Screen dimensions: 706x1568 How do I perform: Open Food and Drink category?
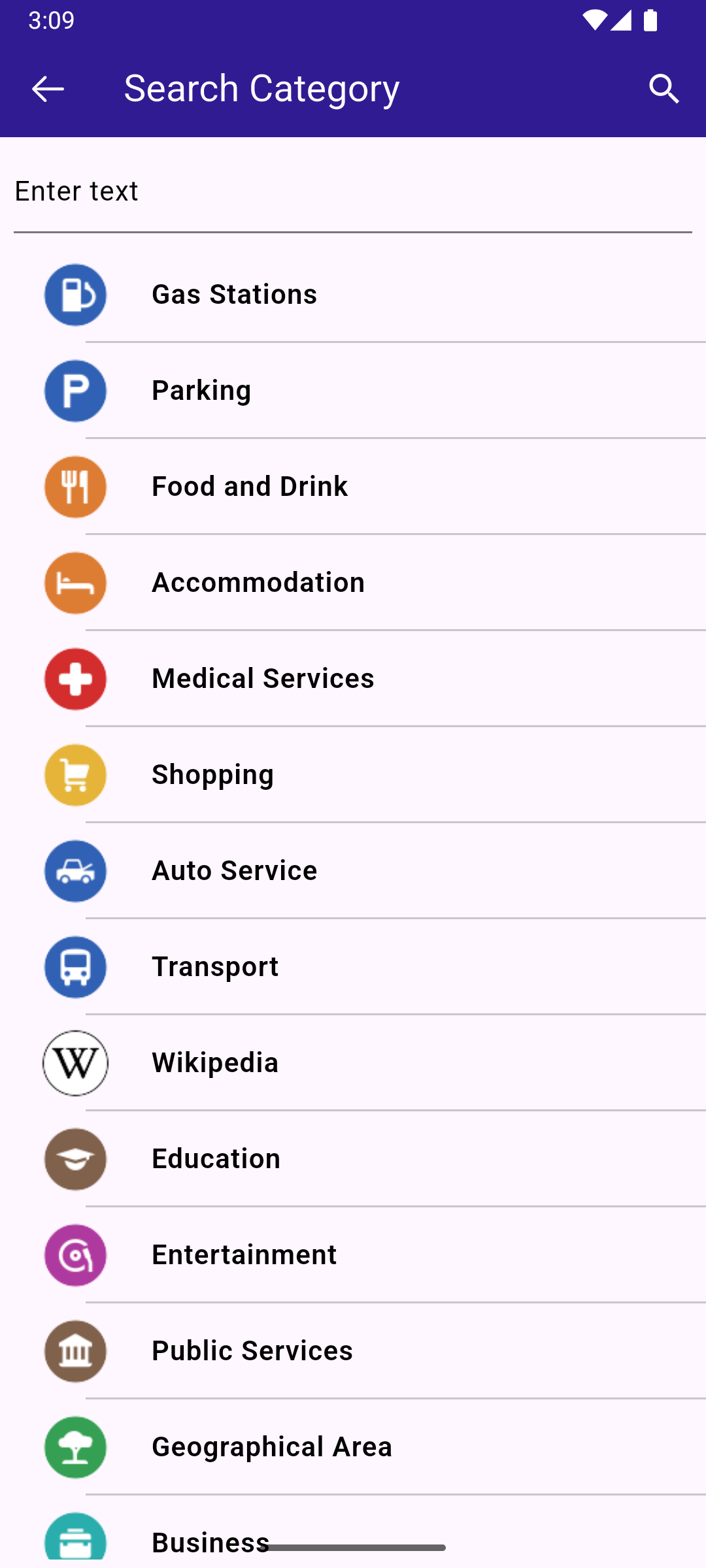tap(353, 487)
